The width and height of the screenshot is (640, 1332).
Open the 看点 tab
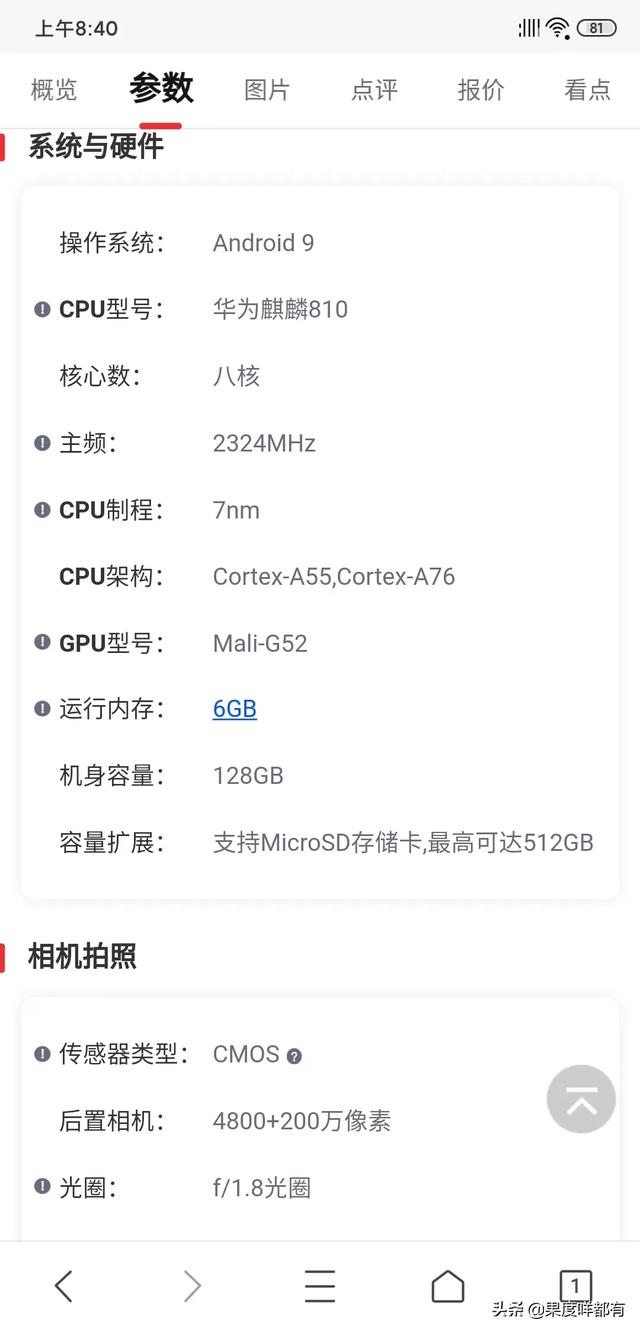click(588, 90)
